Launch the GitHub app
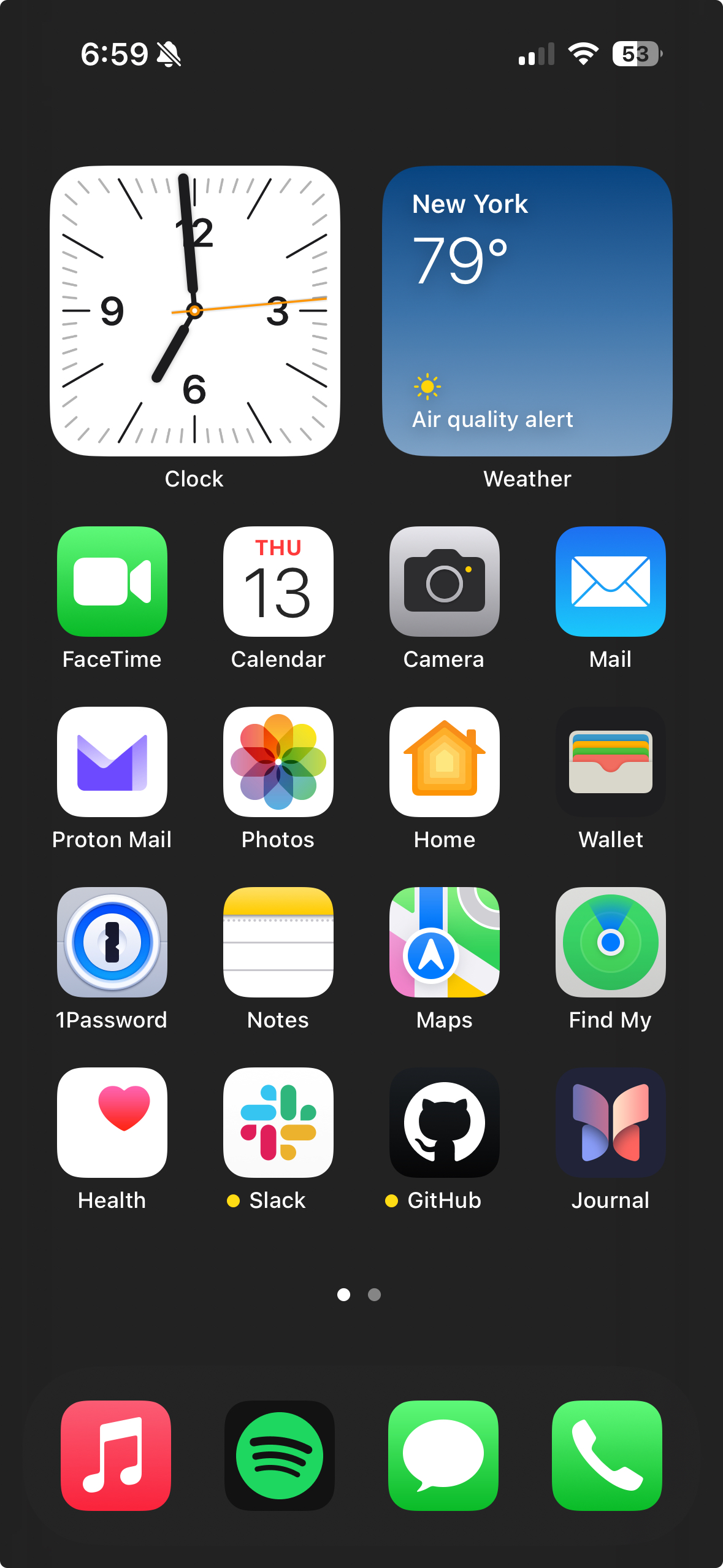This screenshot has height=1568, width=723. [x=444, y=1123]
